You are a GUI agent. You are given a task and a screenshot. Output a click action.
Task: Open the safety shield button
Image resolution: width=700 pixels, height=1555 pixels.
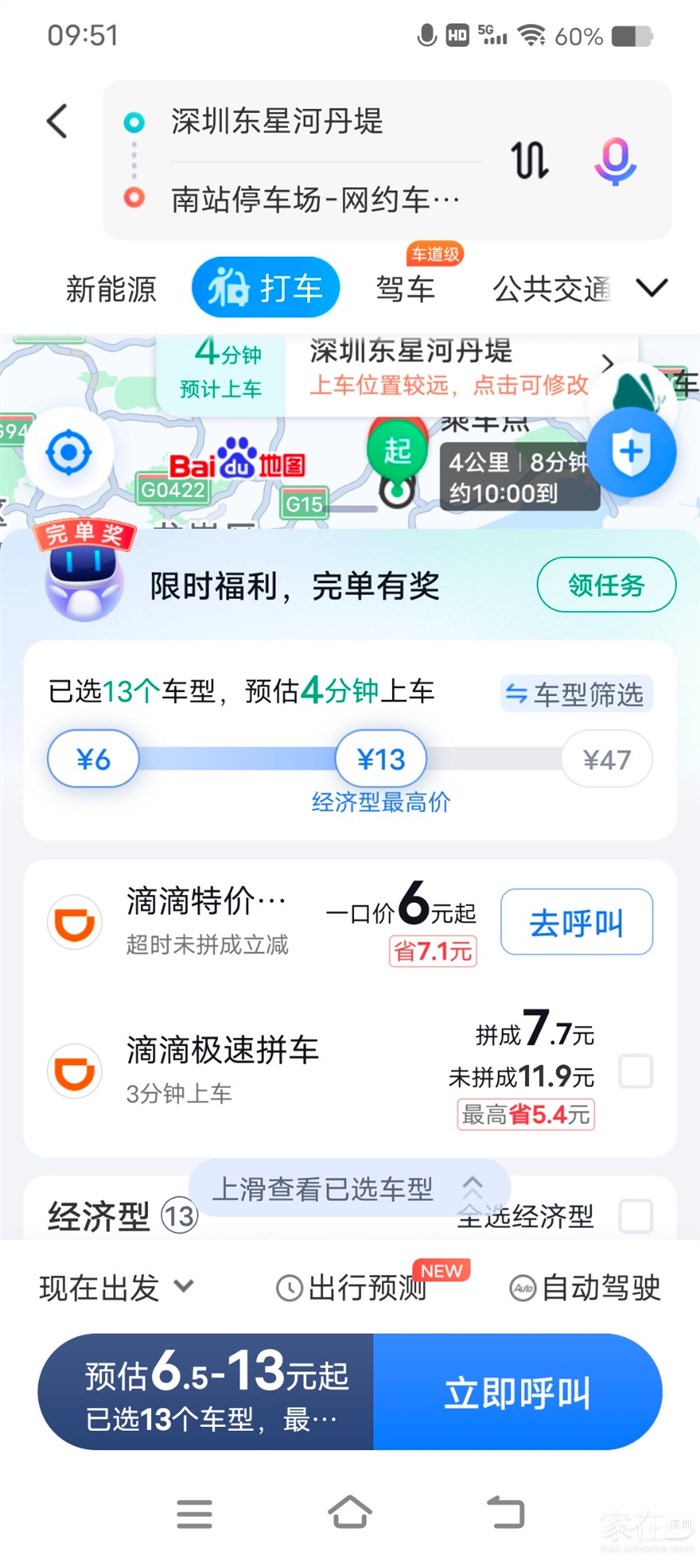point(631,452)
